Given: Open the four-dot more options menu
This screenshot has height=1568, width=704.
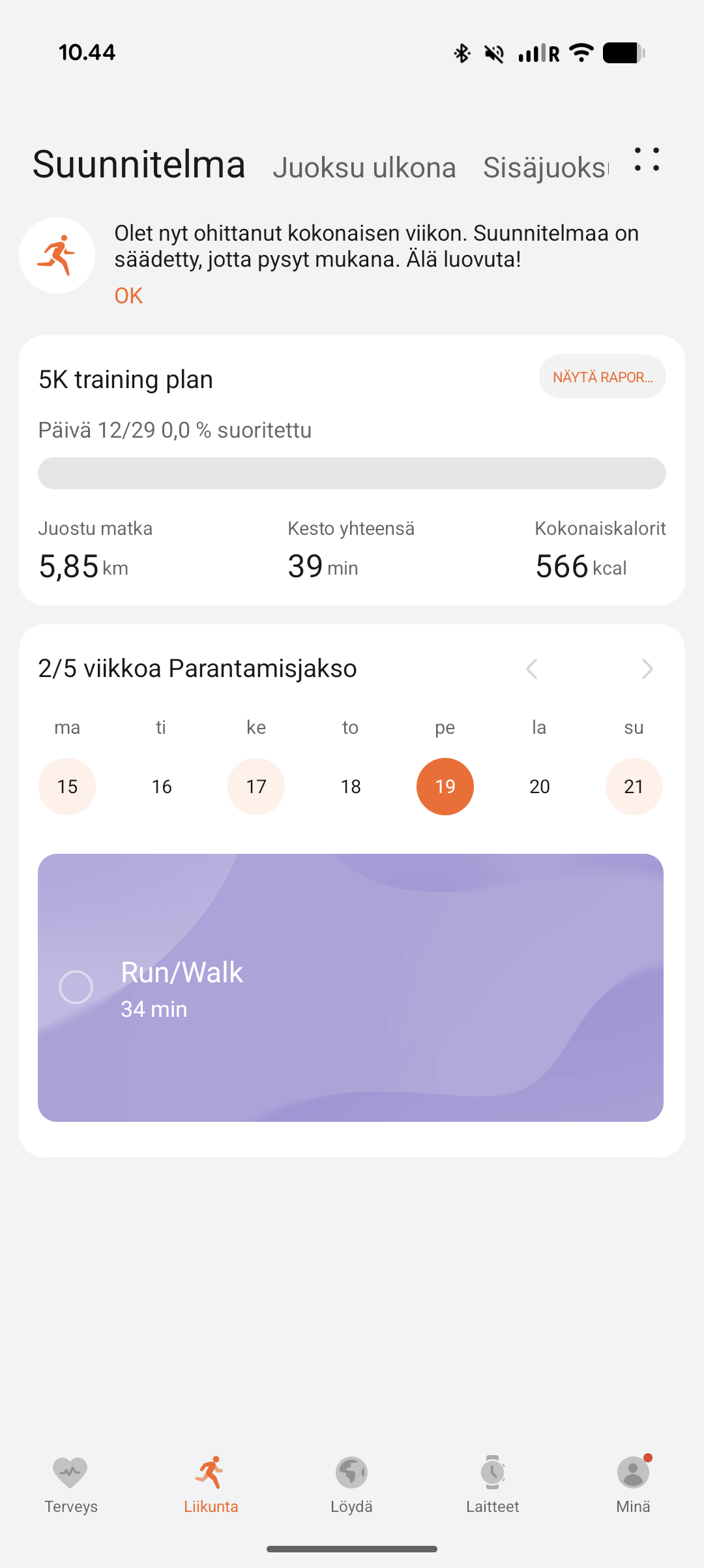Looking at the screenshot, I should click(x=647, y=160).
